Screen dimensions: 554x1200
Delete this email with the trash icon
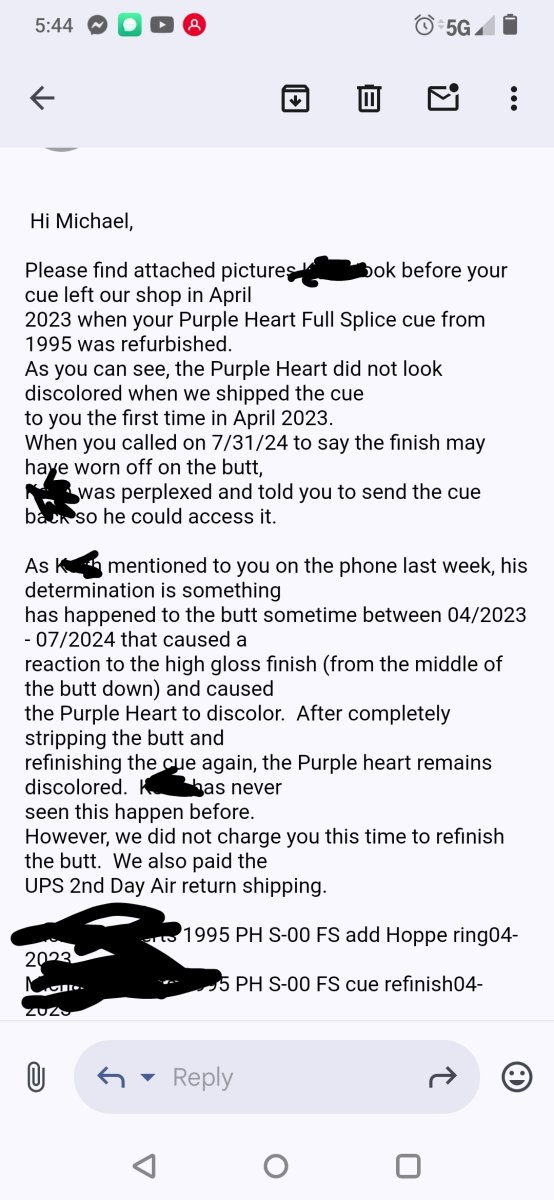(x=369, y=98)
